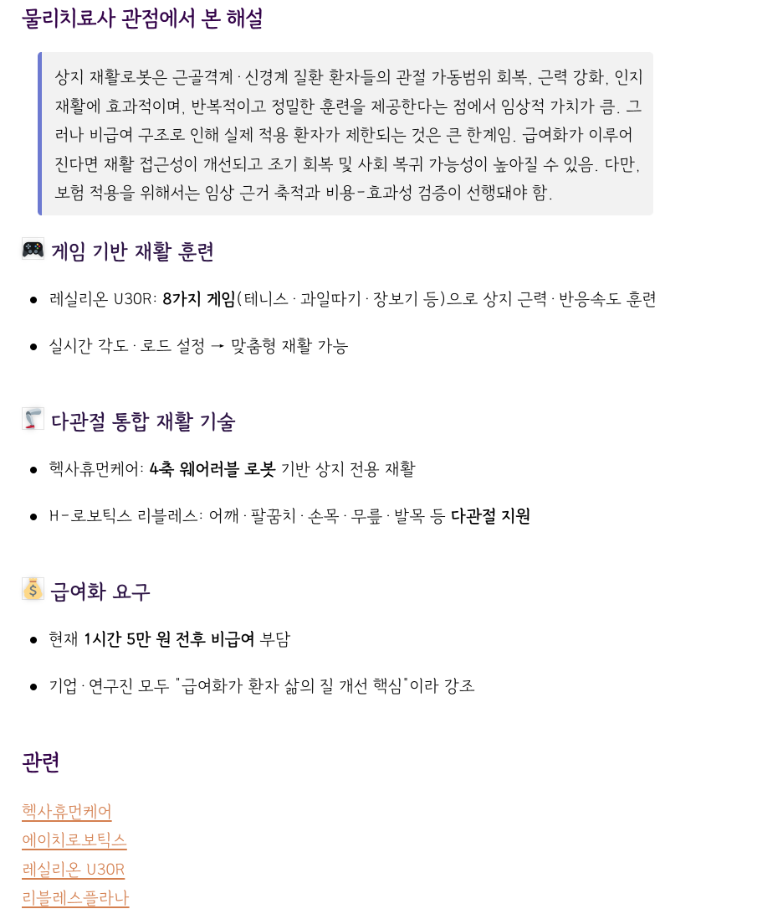Open the 헥사휴먼케어 related link
Screen dimensions: 771x917
pyautogui.click(x=66, y=811)
